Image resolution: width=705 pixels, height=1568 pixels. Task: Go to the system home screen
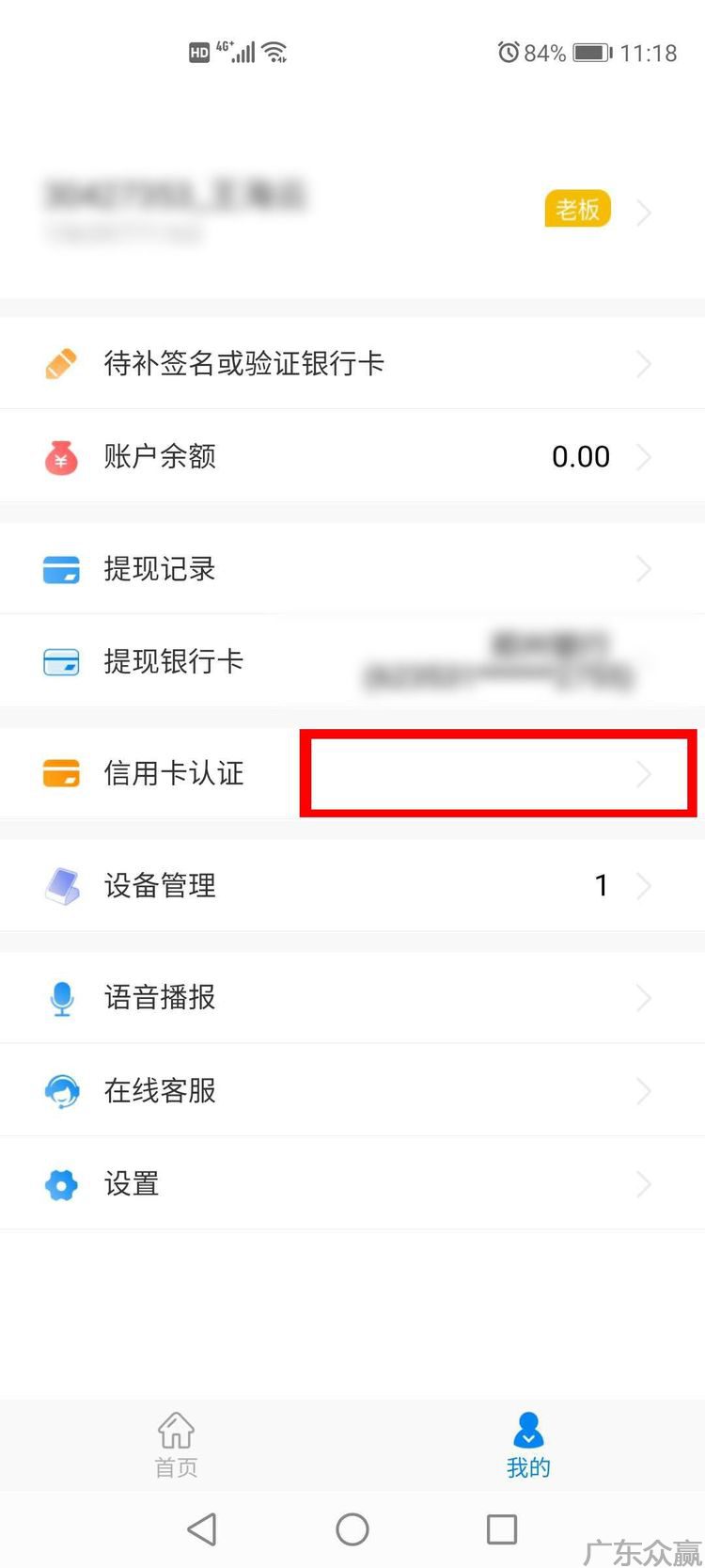[352, 1529]
